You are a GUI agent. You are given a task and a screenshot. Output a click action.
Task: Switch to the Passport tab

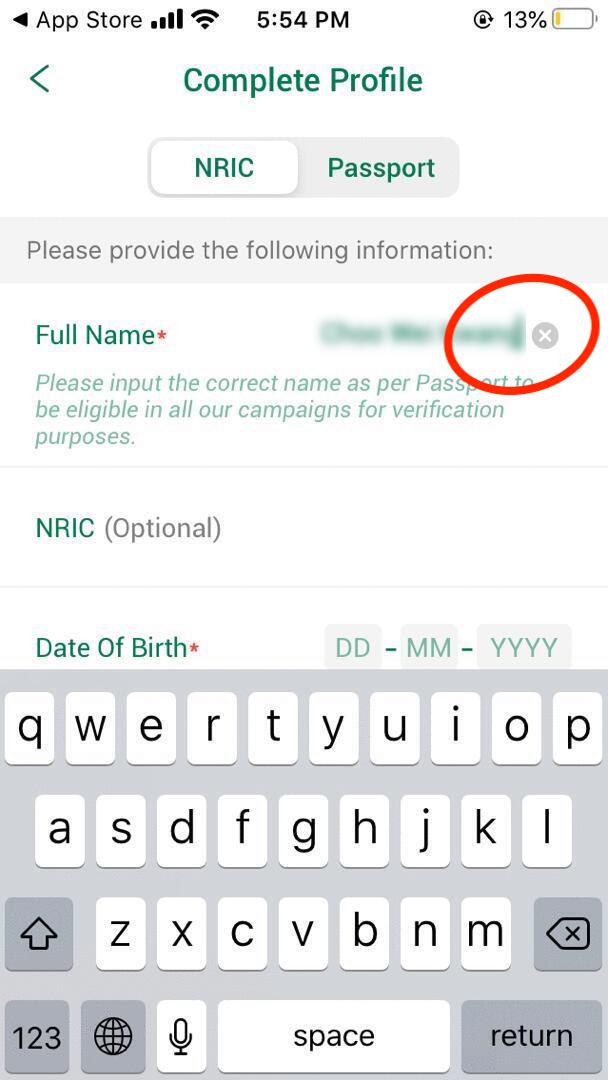(381, 167)
